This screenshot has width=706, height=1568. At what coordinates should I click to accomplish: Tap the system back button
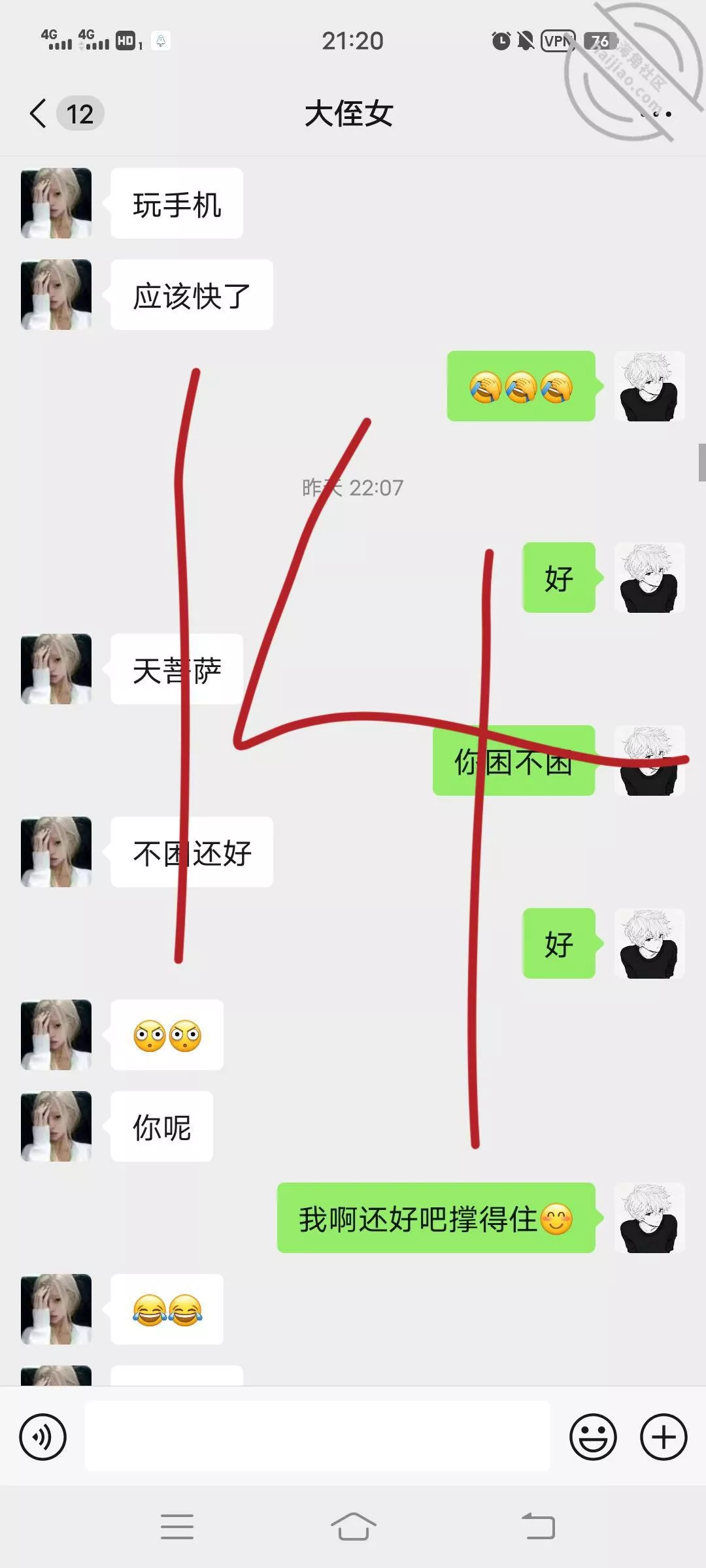pos(538,1527)
